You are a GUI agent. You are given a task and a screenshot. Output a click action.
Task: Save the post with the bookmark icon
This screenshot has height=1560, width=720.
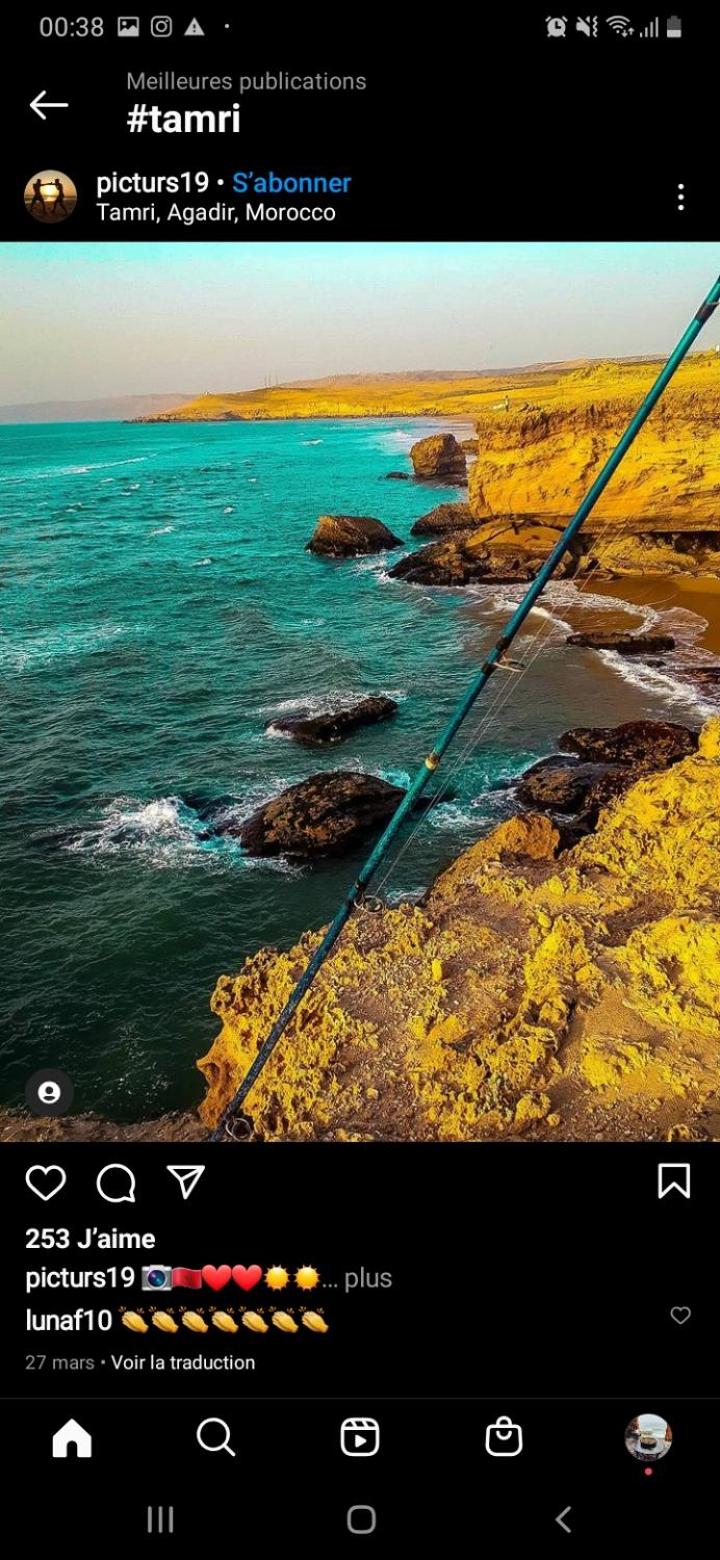pos(674,1181)
